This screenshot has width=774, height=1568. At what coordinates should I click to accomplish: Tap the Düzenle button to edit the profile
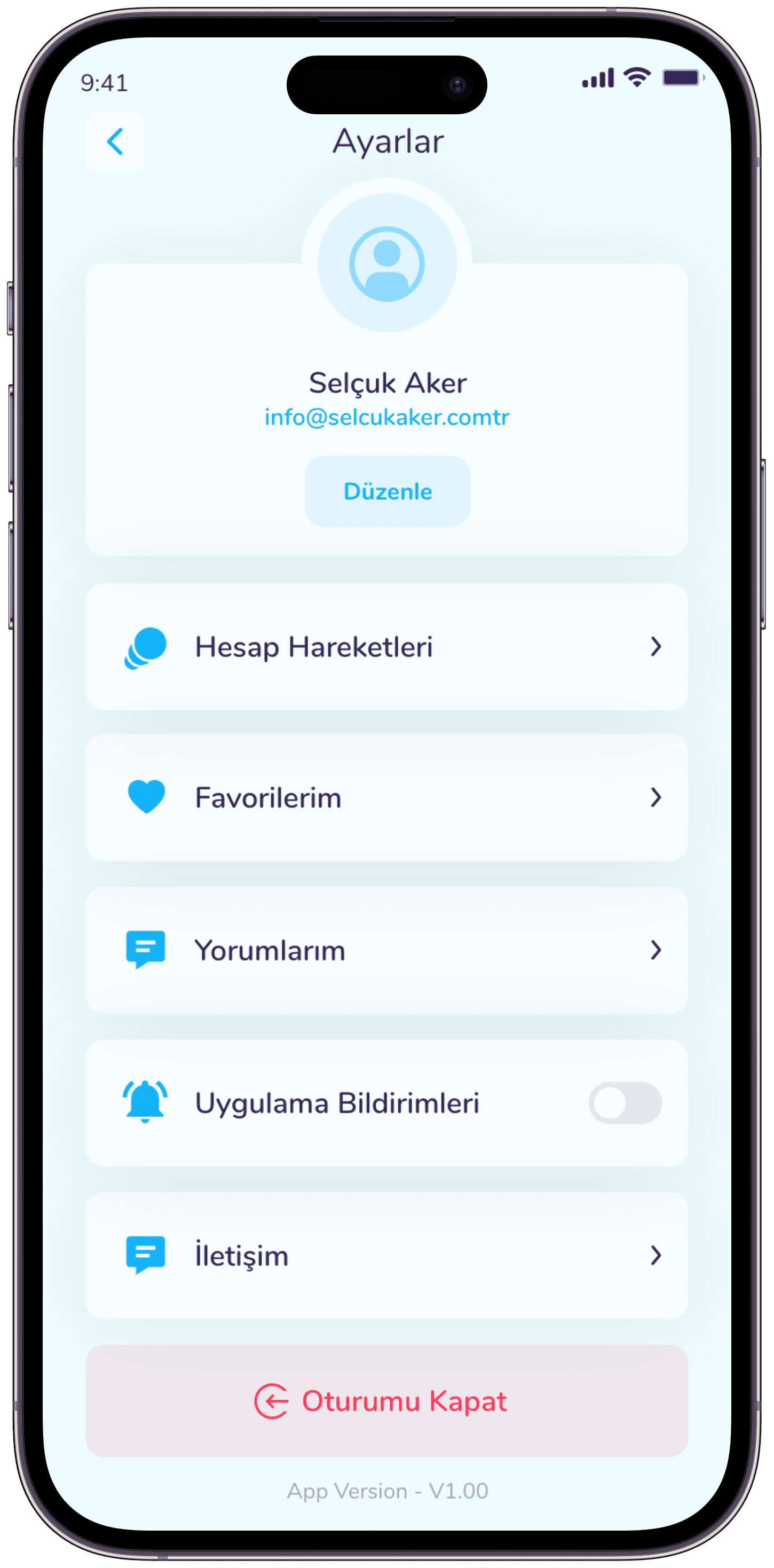click(387, 491)
